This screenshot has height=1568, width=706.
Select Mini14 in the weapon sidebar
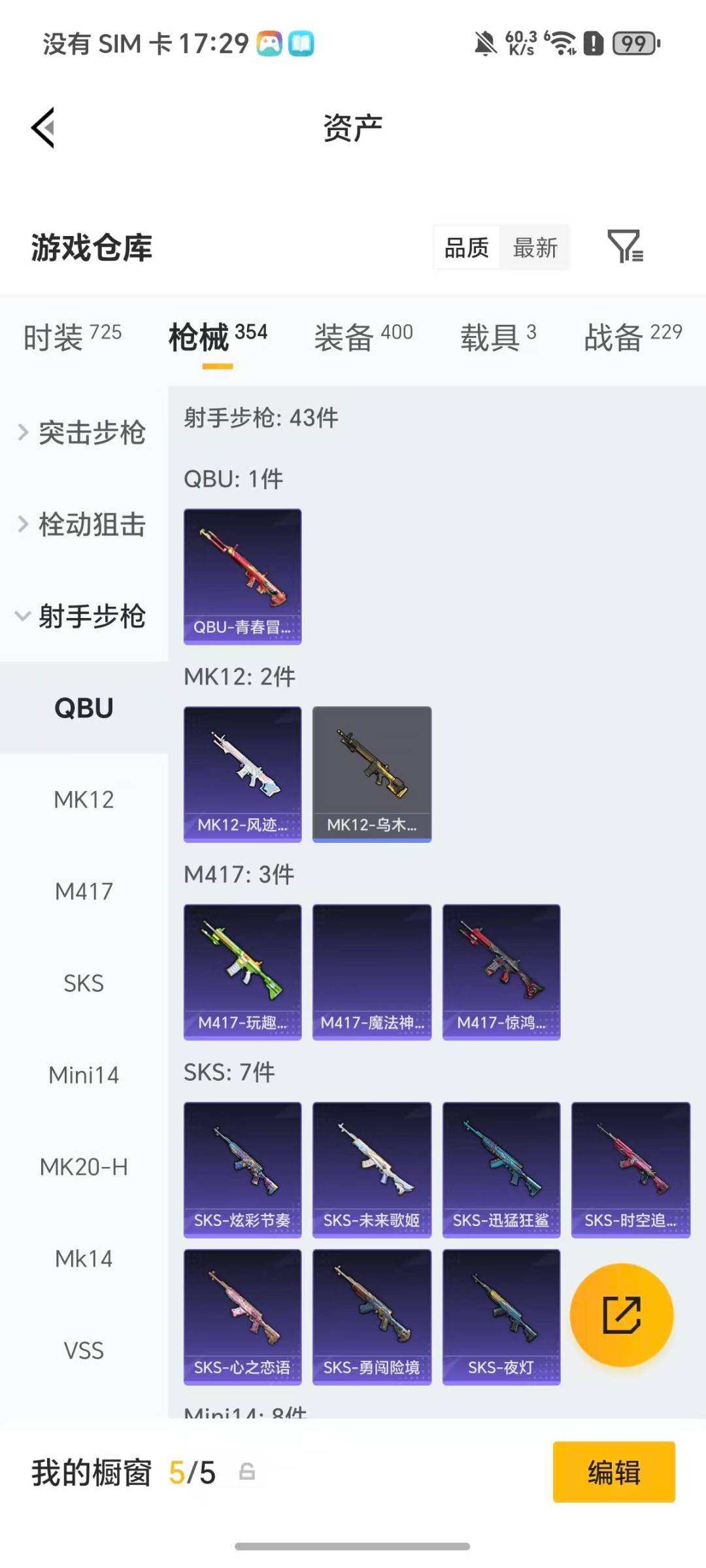(84, 1074)
